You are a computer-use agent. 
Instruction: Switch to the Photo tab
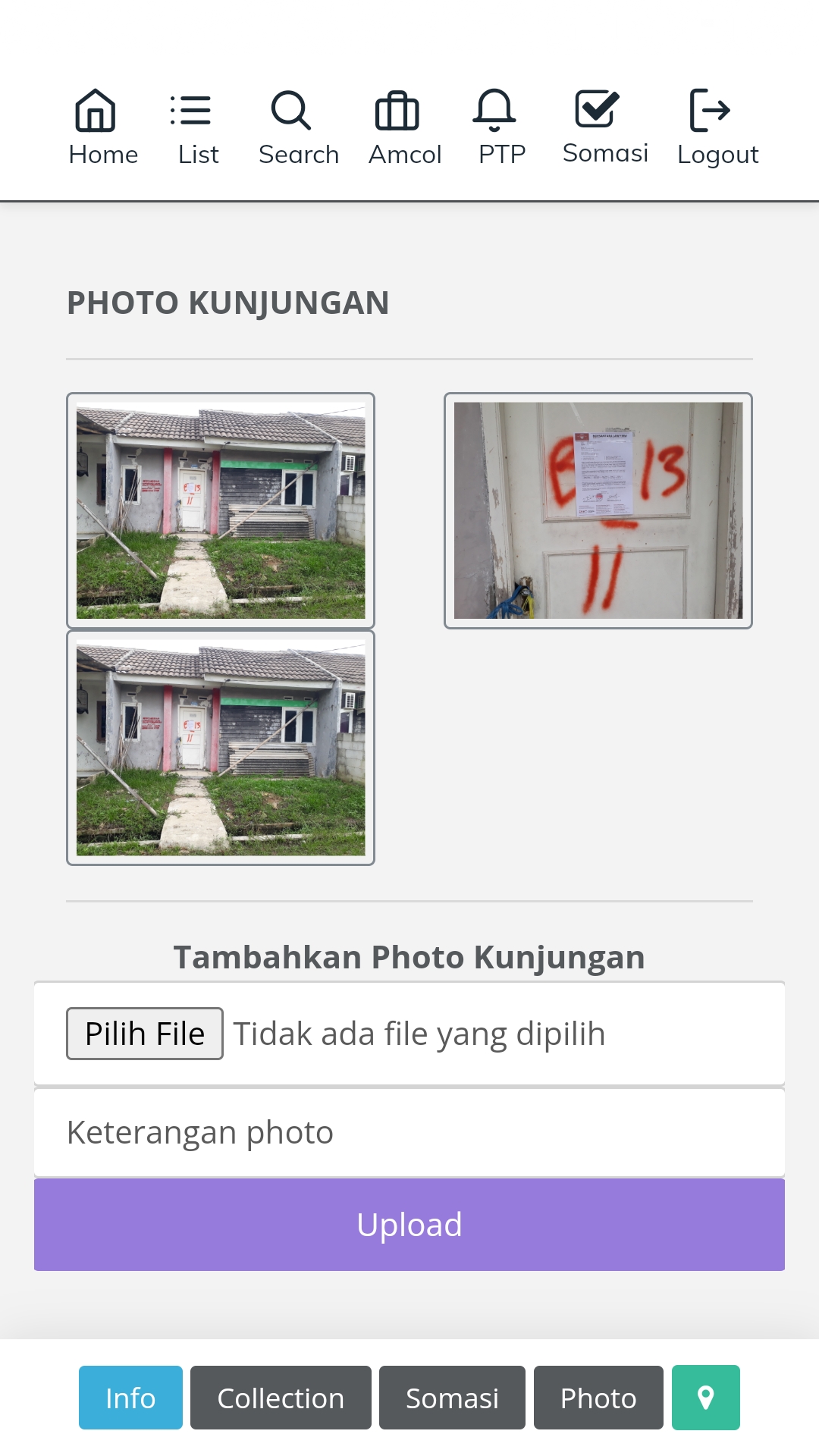(598, 1398)
